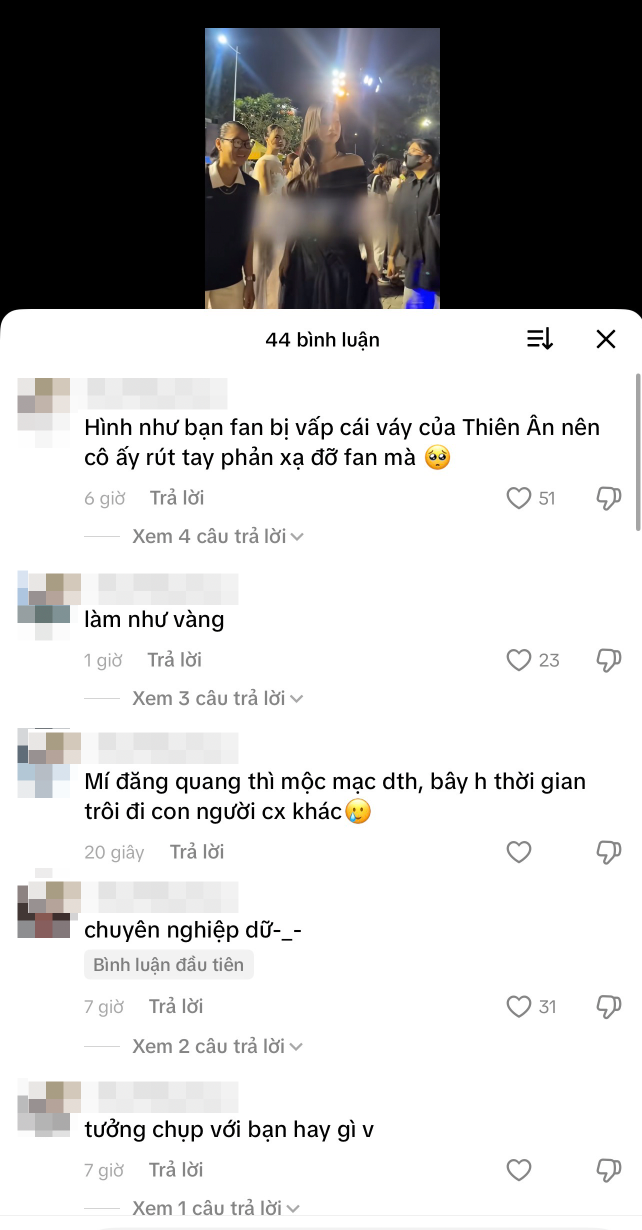Return to the video above the comments

click(x=322, y=168)
